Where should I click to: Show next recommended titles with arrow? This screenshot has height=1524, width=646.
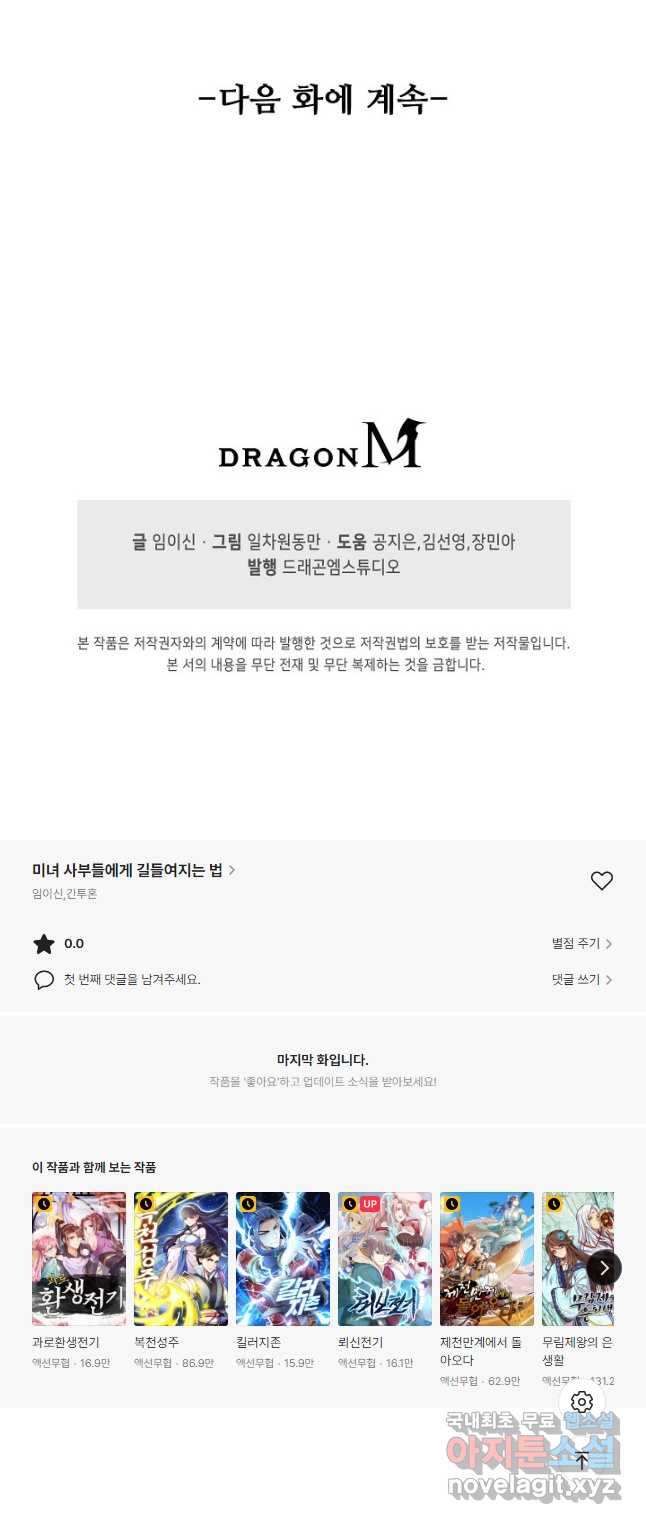[x=604, y=1267]
